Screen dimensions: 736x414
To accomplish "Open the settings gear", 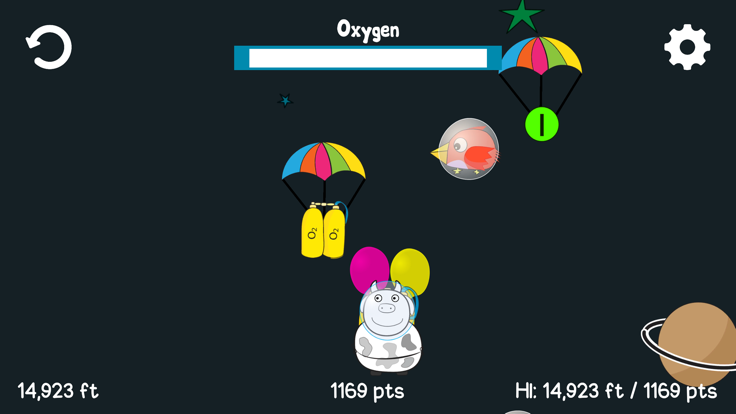I will (687, 47).
